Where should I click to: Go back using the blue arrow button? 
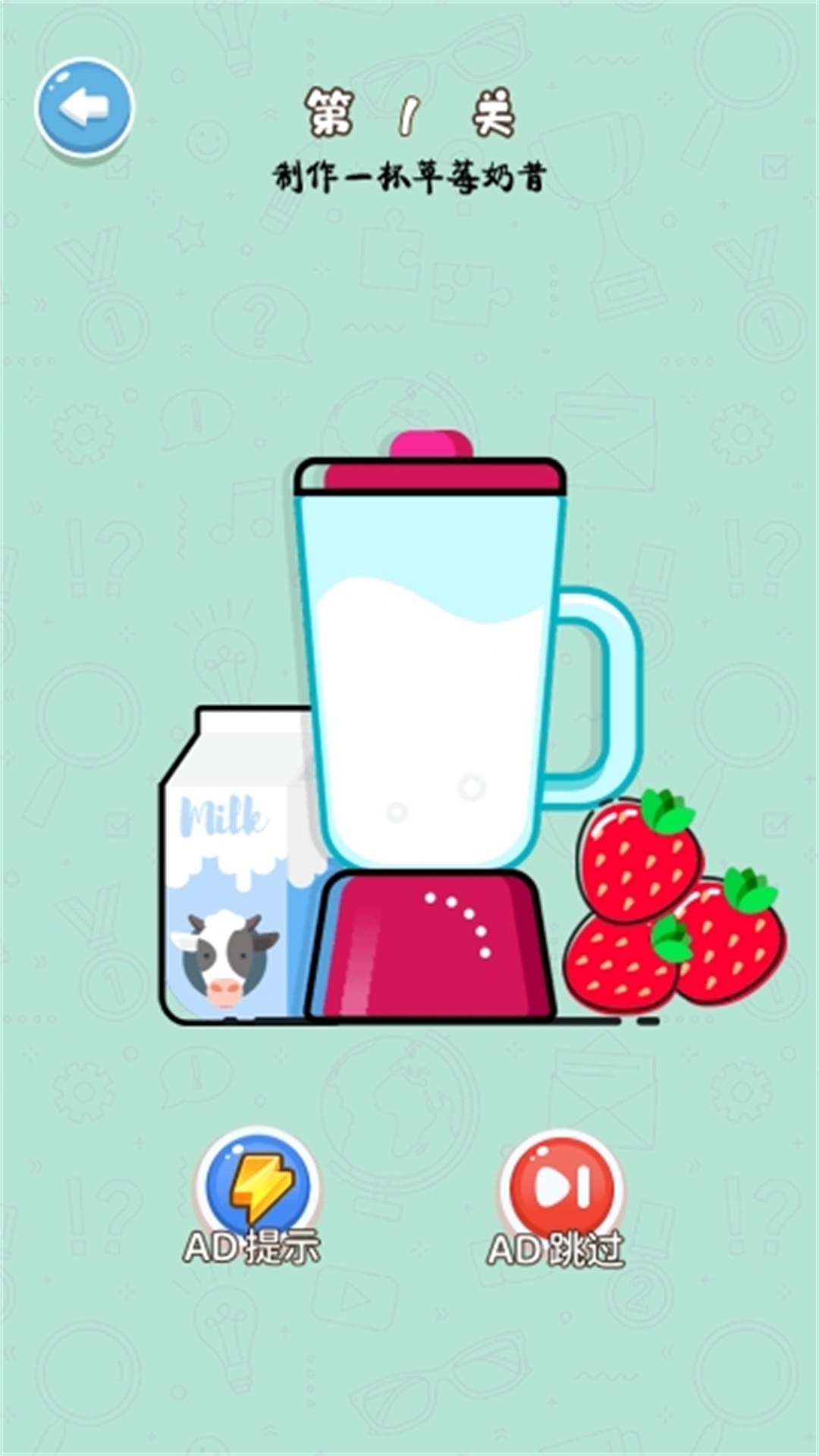(x=84, y=108)
